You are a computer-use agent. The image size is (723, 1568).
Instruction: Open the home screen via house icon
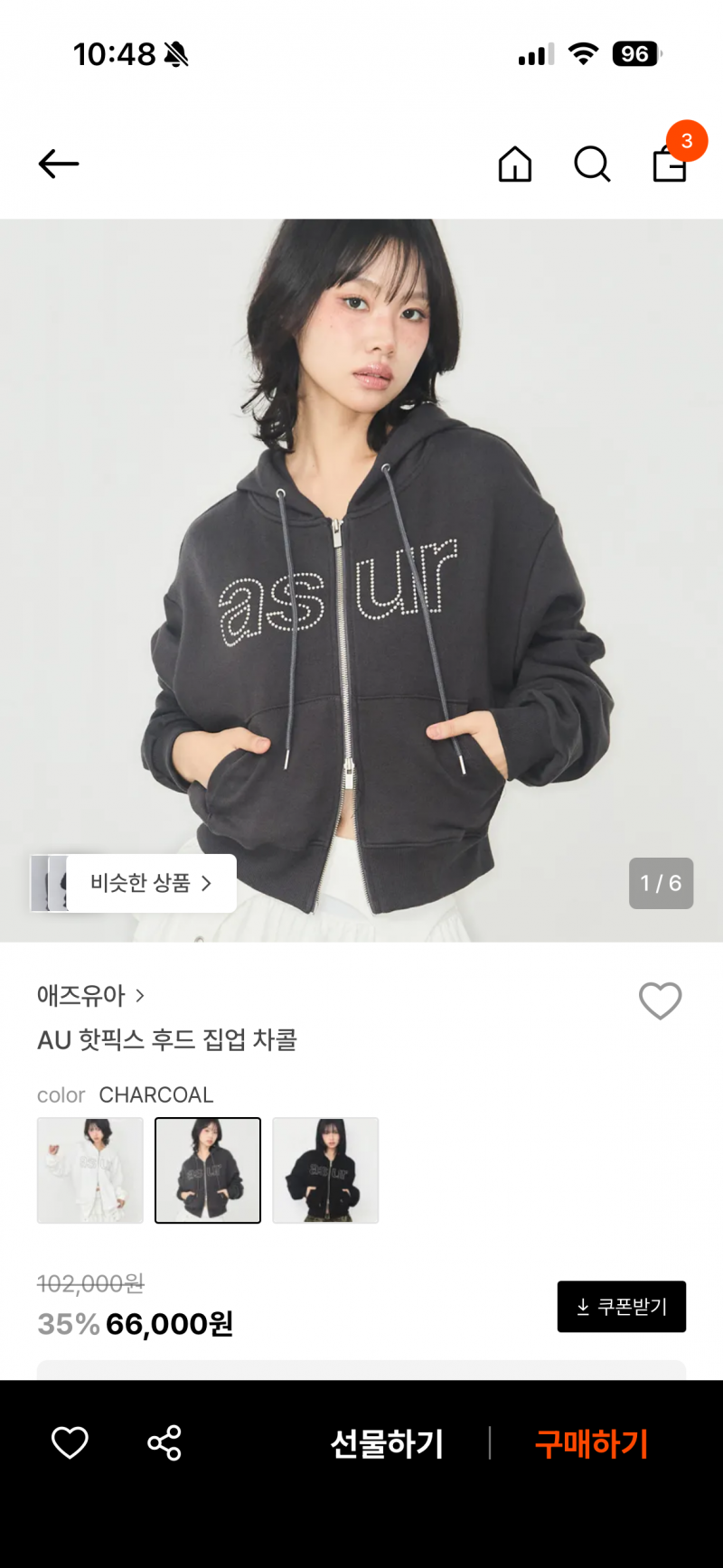[x=515, y=164]
